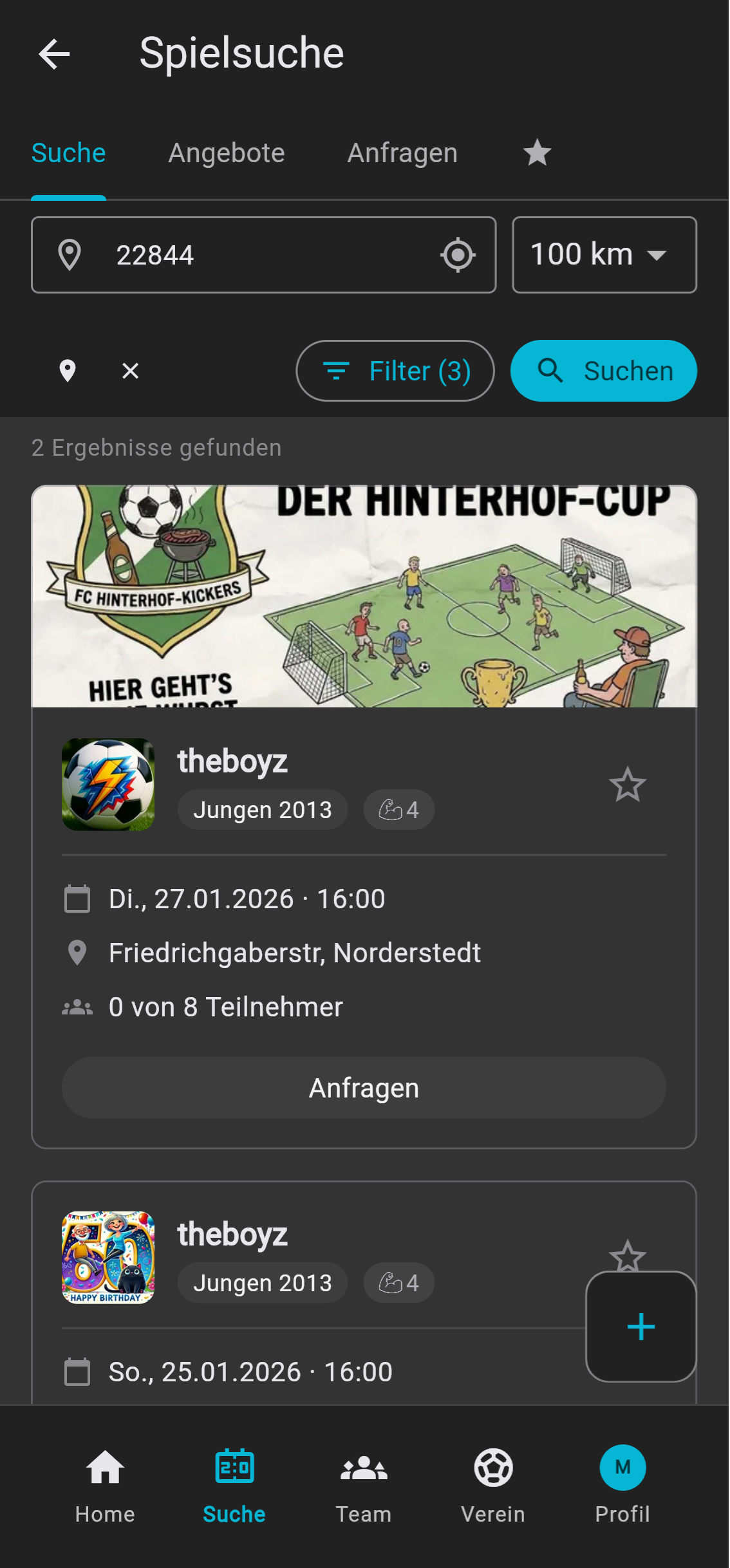730x1568 pixels.
Task: Clear the location with the X icon
Action: point(131,371)
